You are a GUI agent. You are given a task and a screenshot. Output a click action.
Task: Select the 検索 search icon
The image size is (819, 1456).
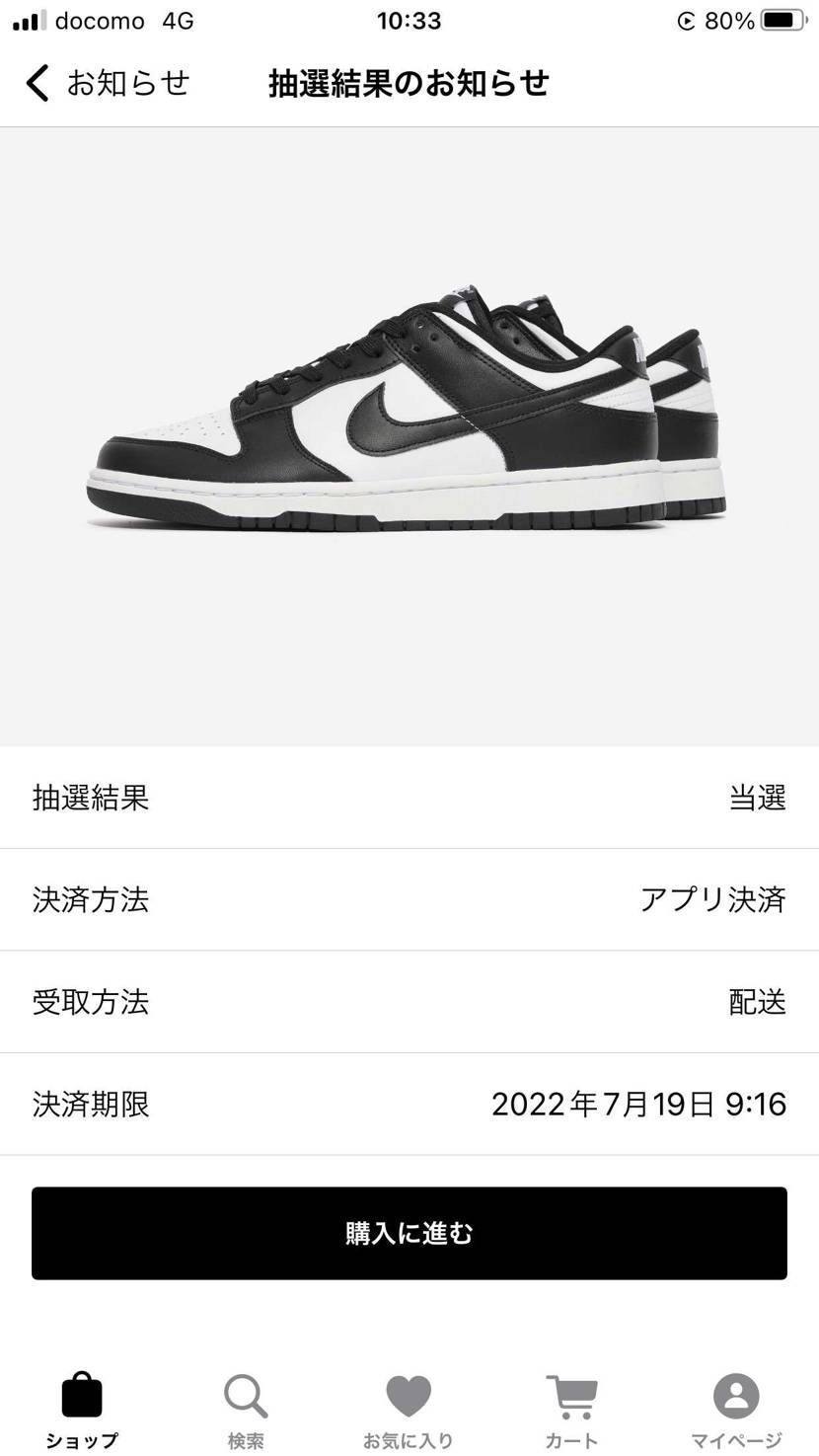coord(245,1397)
